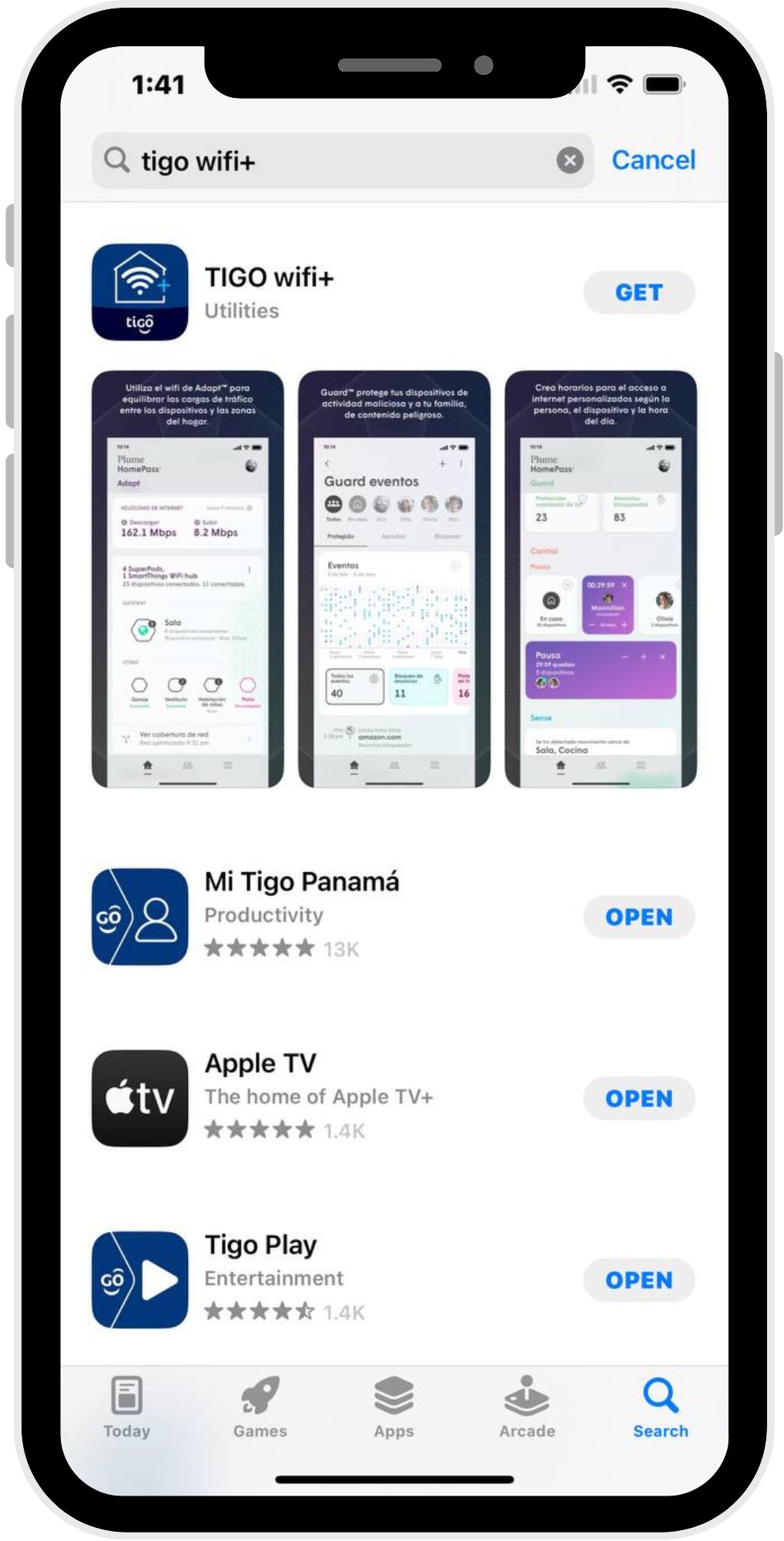View the Adapt wifi screenshot preview

[x=188, y=579]
